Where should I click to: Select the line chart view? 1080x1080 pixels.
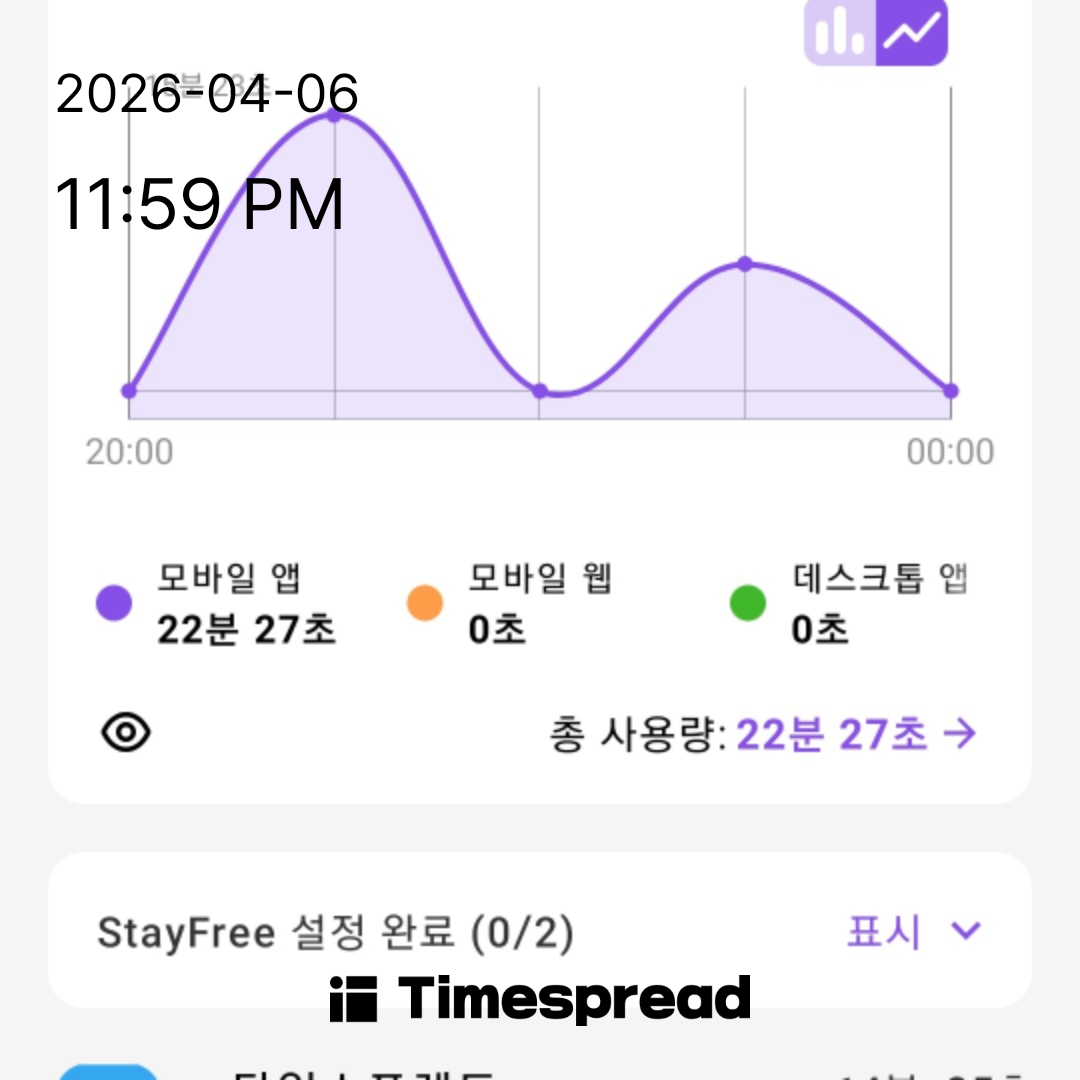(912, 32)
